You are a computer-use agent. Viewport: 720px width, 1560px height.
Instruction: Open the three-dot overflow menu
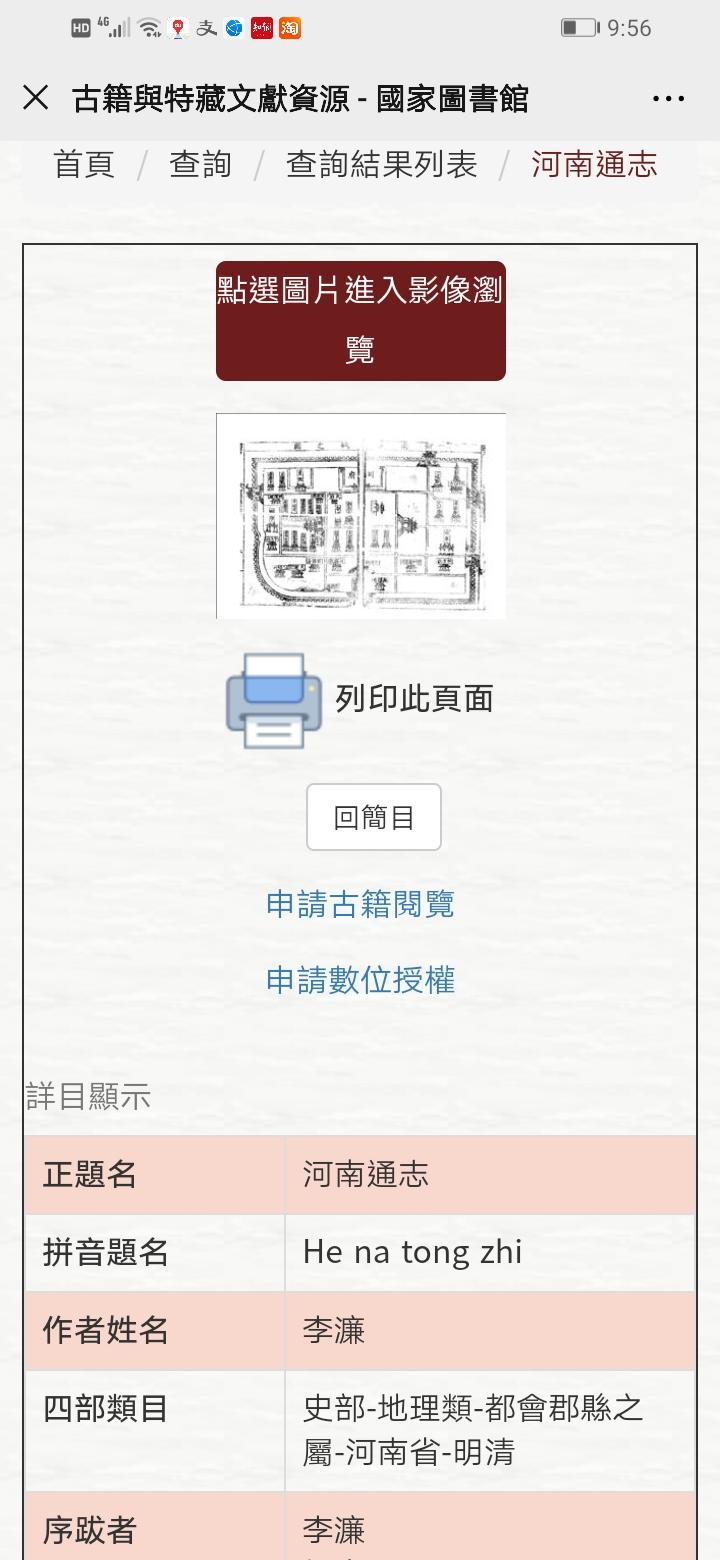[x=668, y=98]
